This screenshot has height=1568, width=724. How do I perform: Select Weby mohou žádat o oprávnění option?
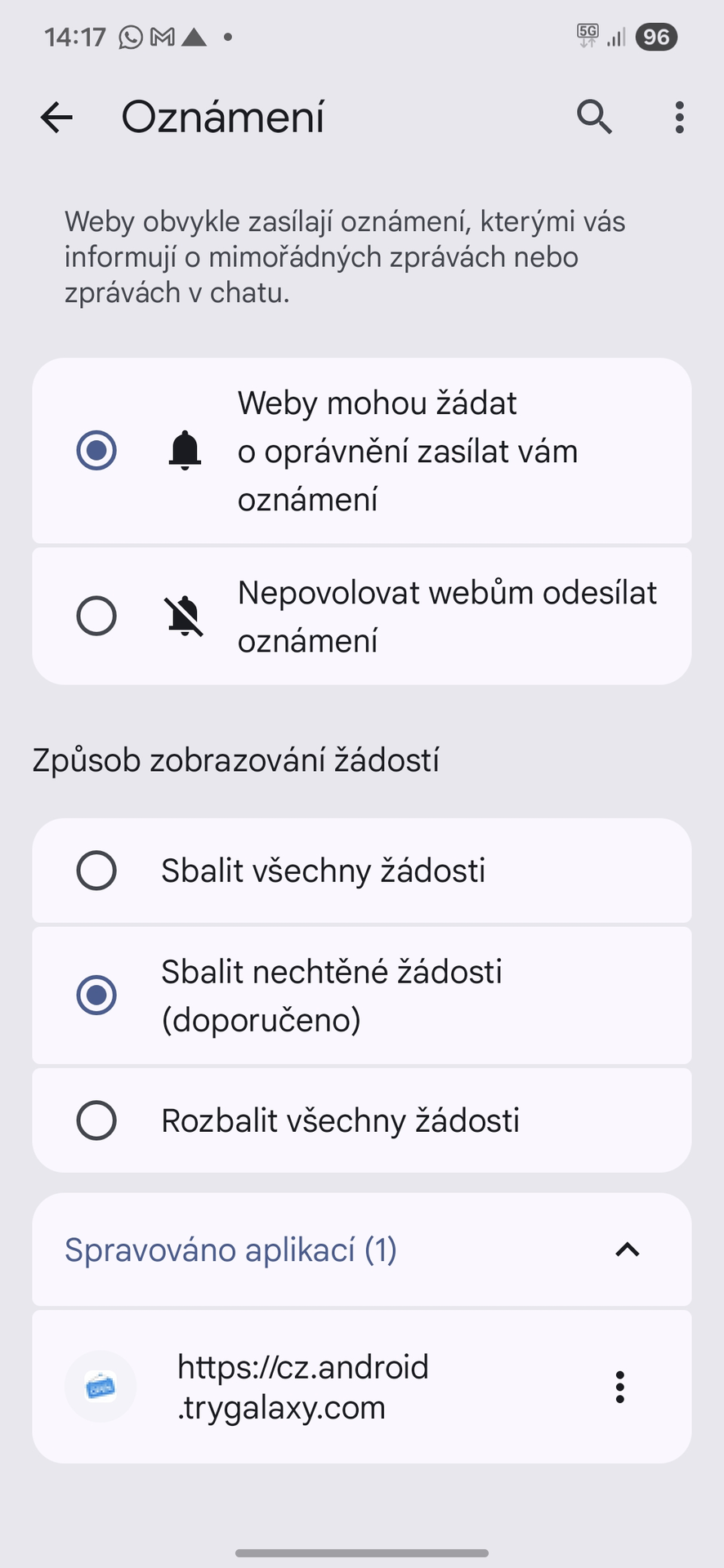tap(96, 451)
